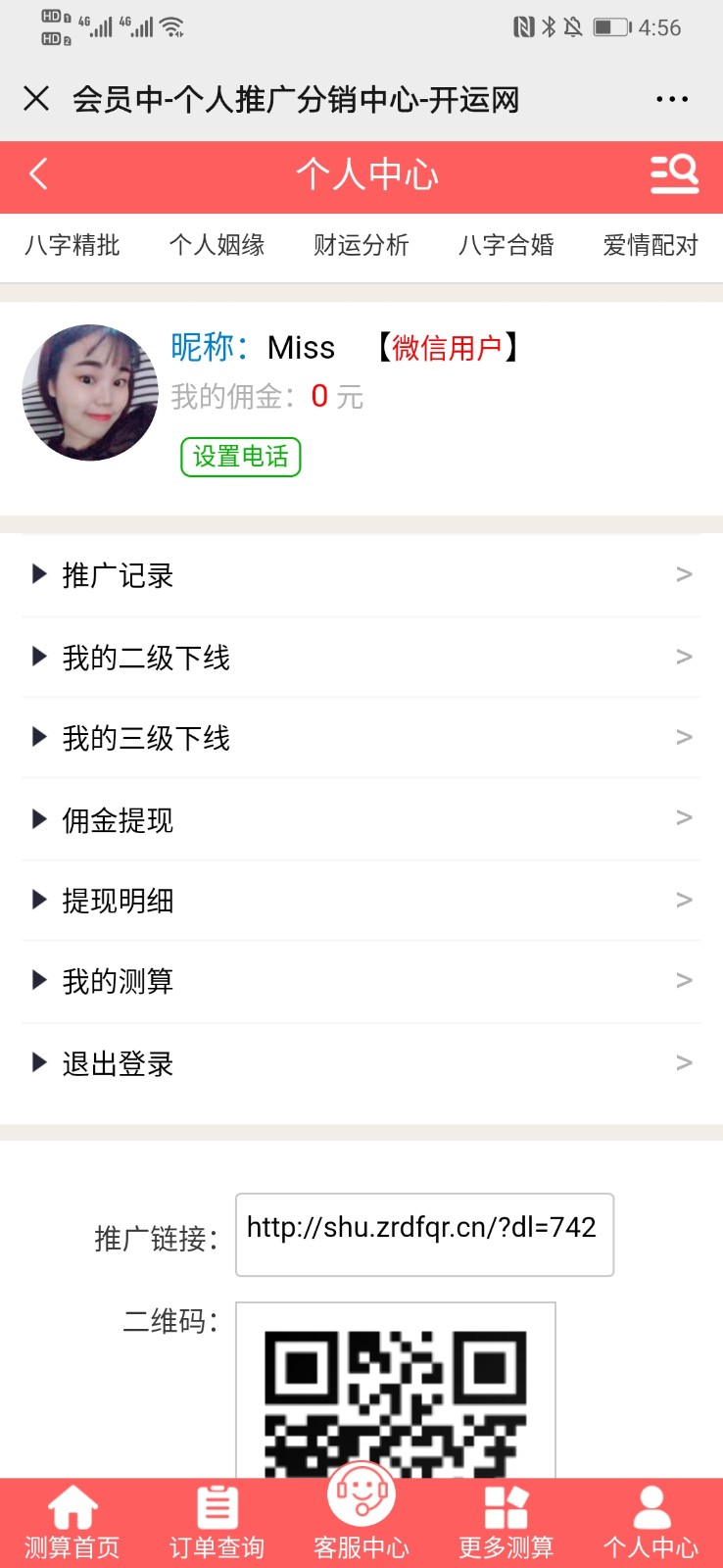723x1568 pixels.
Task: Select the 八字合婚 tab
Action: pos(506,245)
